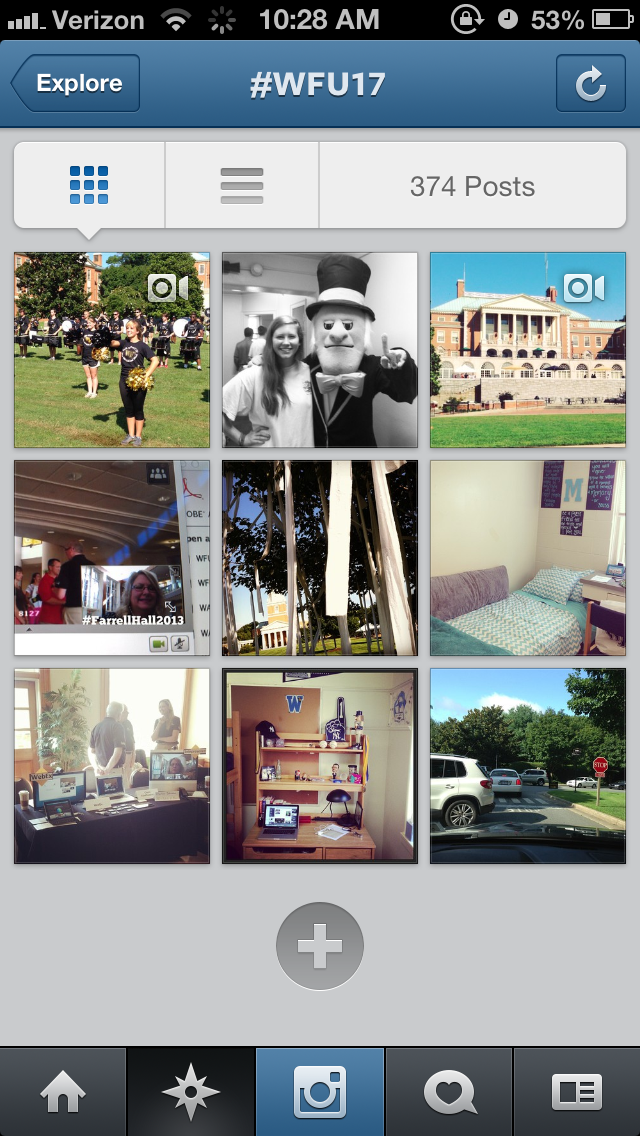Refresh the #WFU17 feed
640x1136 pixels.
pos(590,84)
